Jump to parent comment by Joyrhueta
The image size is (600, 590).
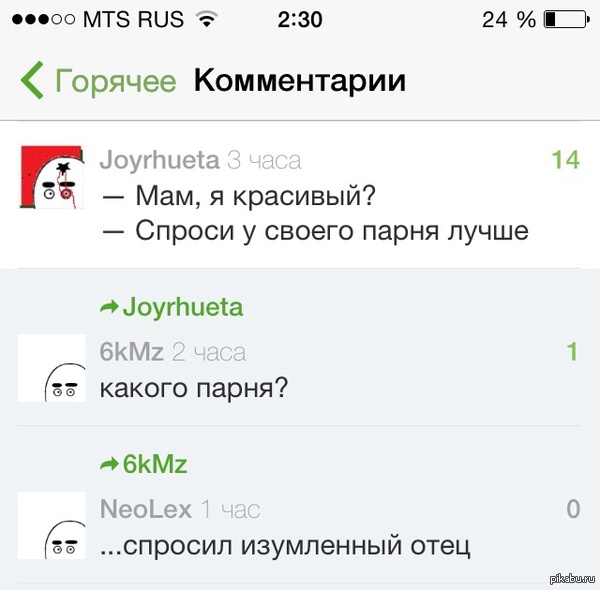pyautogui.click(x=172, y=307)
